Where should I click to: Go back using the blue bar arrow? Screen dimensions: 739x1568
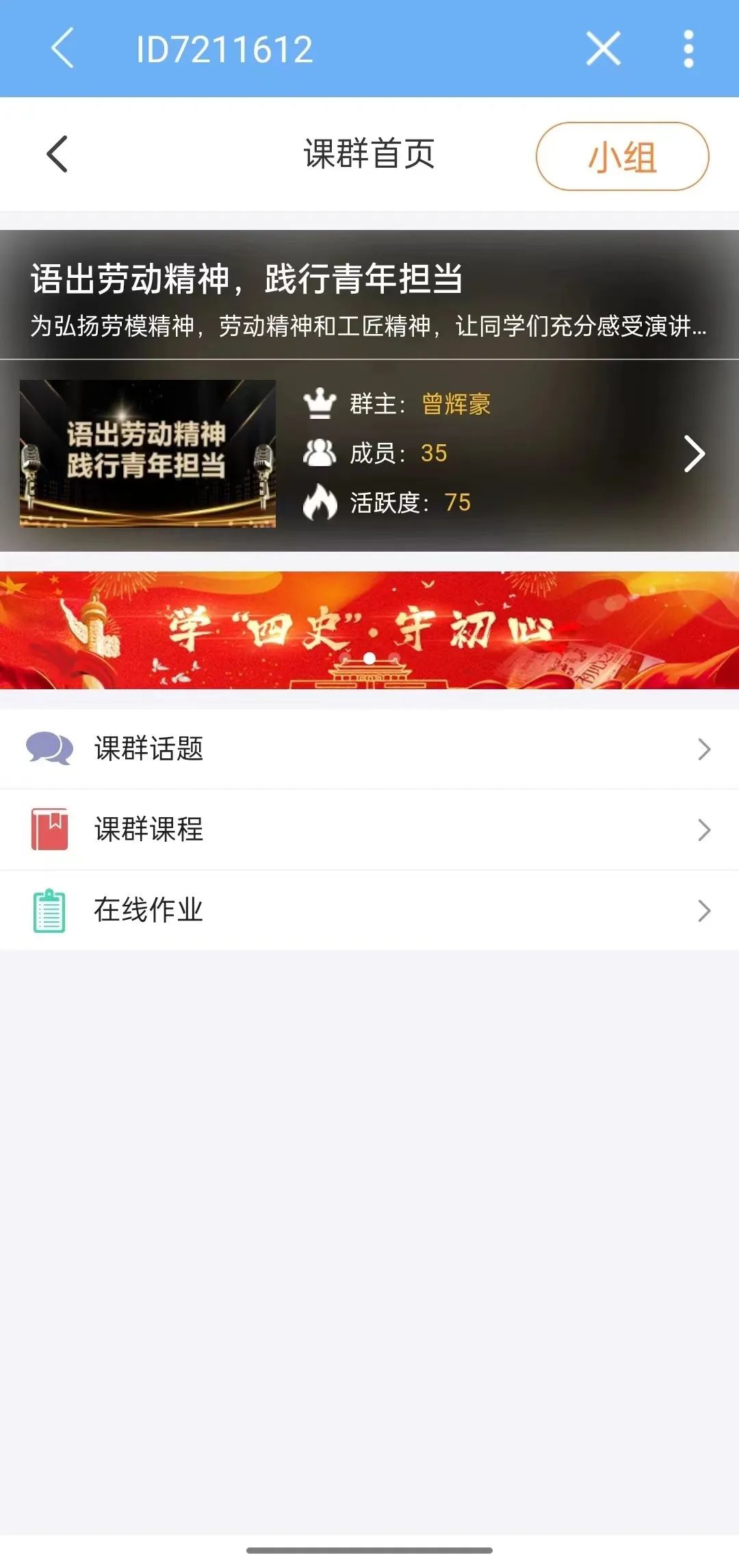point(62,48)
